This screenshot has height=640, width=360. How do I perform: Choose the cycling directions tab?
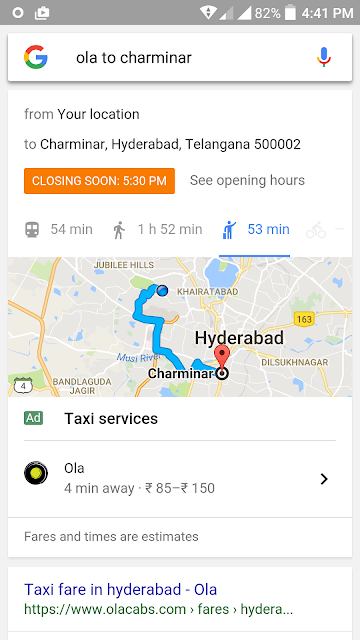pyautogui.click(x=316, y=230)
